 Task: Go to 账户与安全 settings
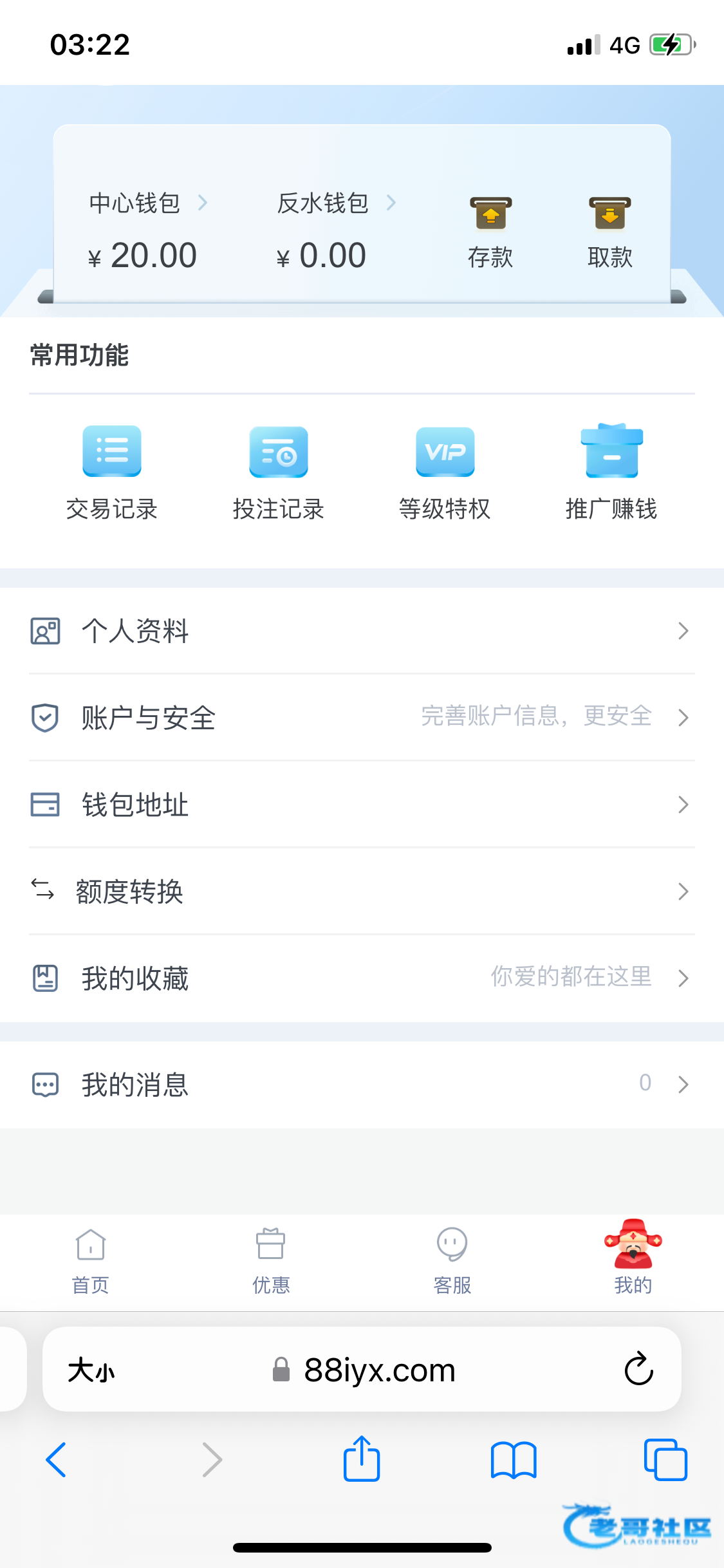(x=362, y=717)
